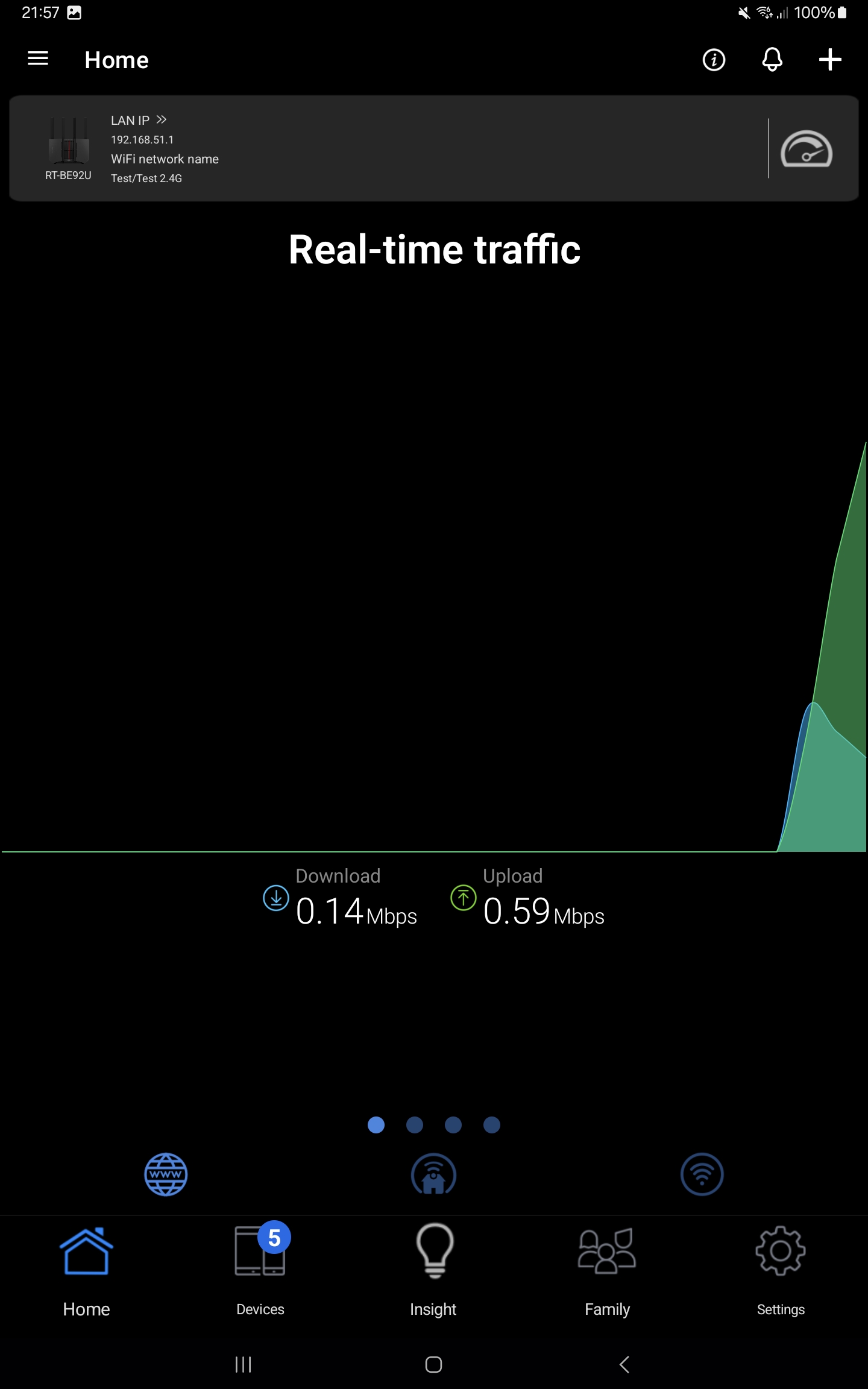
Task: Open the notifications bell
Action: coord(772,60)
